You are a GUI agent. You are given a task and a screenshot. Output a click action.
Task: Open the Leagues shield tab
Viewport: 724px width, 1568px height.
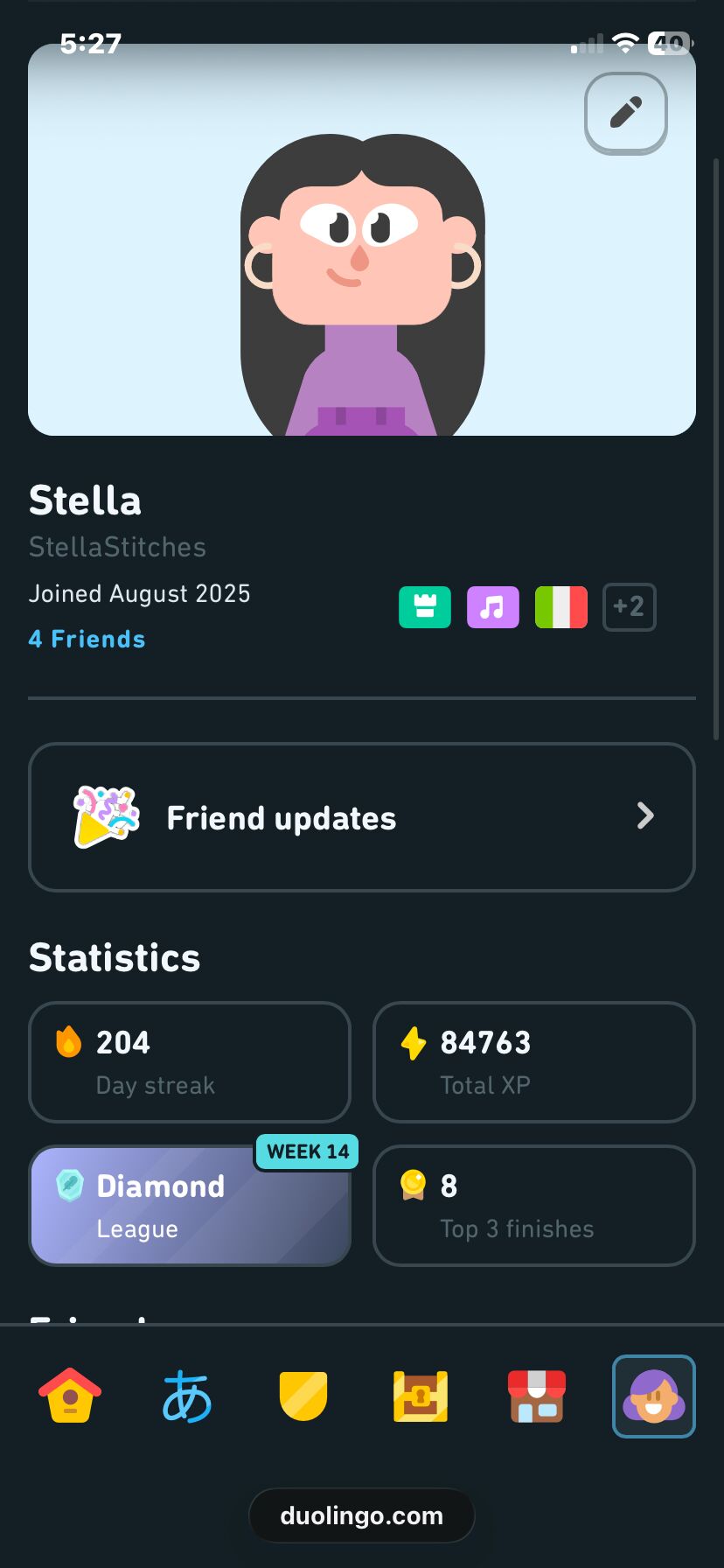click(303, 1396)
